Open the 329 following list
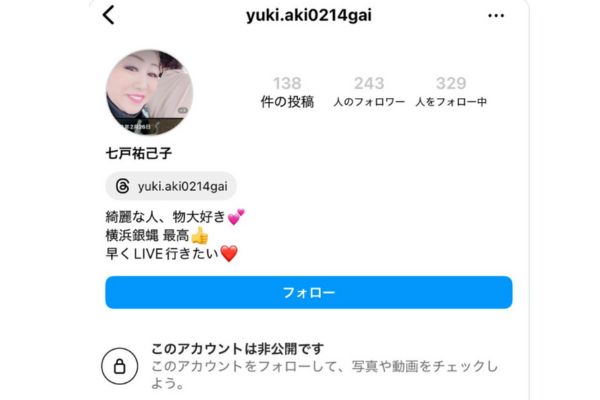Screen dimensions: 600x400 [451, 91]
